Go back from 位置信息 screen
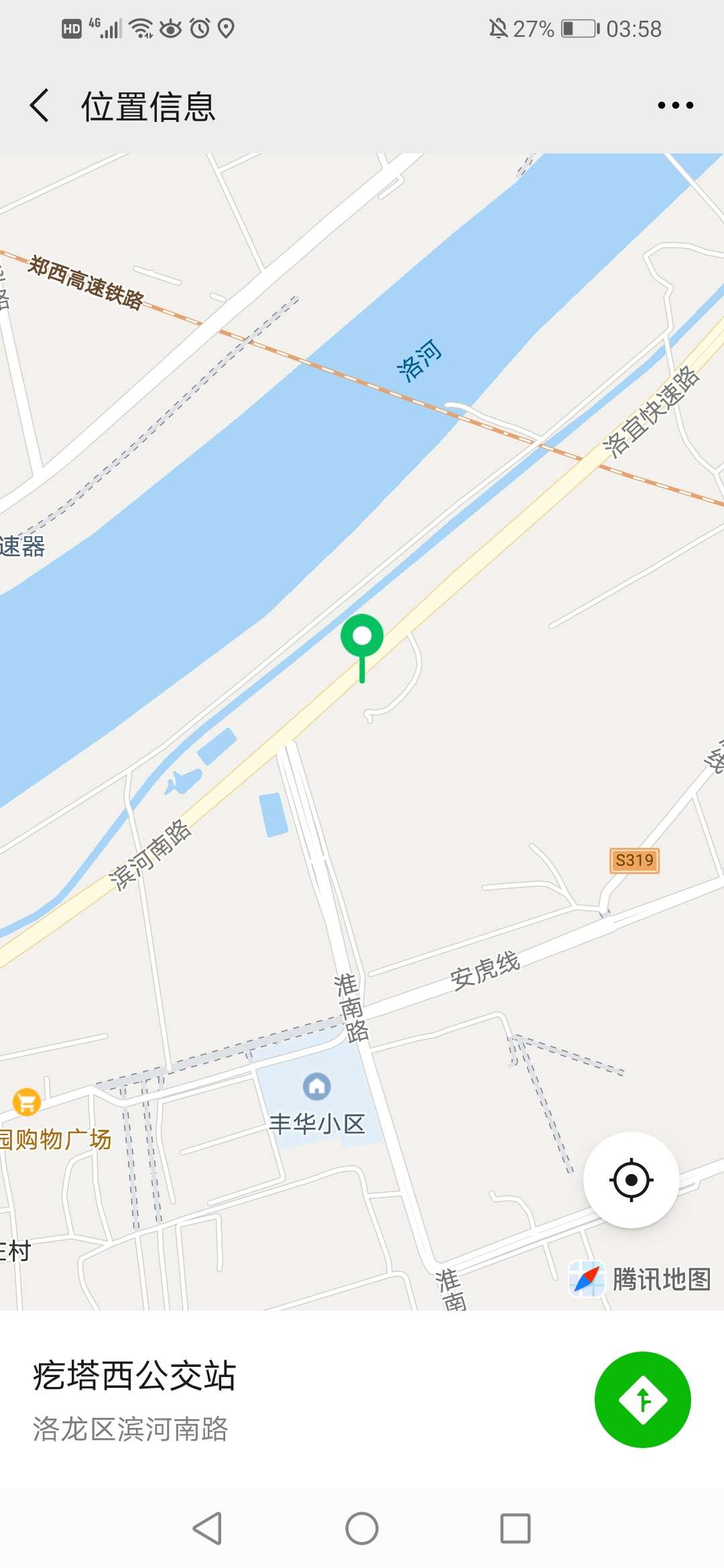Image resolution: width=724 pixels, height=1568 pixels. click(40, 106)
